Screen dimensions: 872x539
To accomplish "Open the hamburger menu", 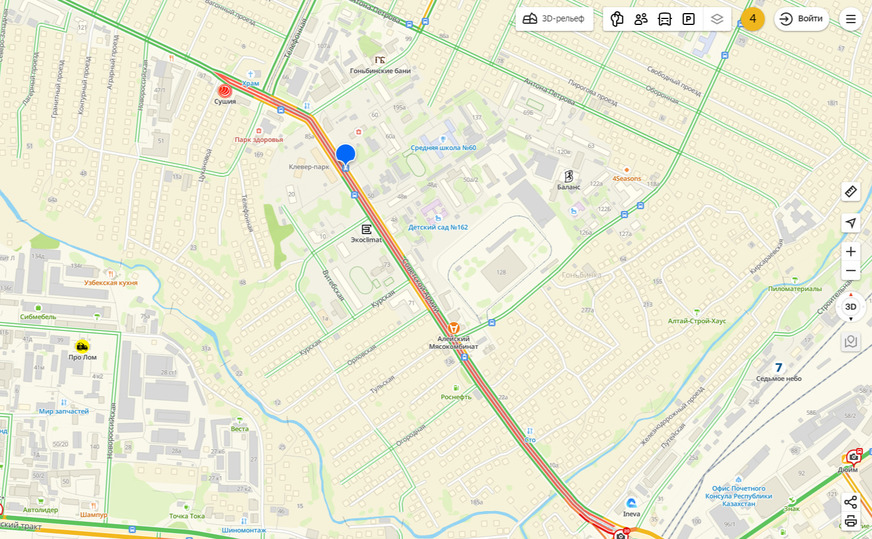I will 850,19.
